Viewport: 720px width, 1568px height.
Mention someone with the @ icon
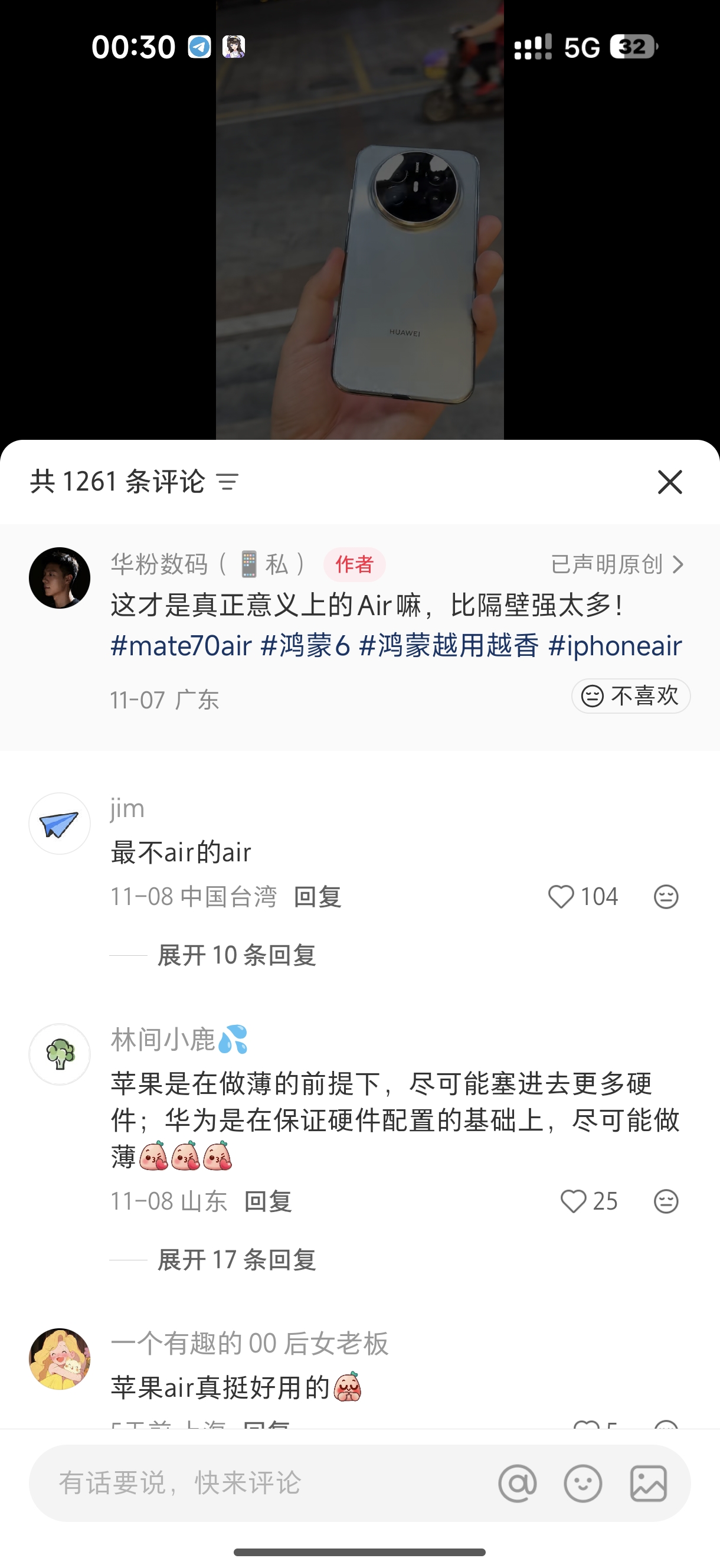[x=518, y=1484]
